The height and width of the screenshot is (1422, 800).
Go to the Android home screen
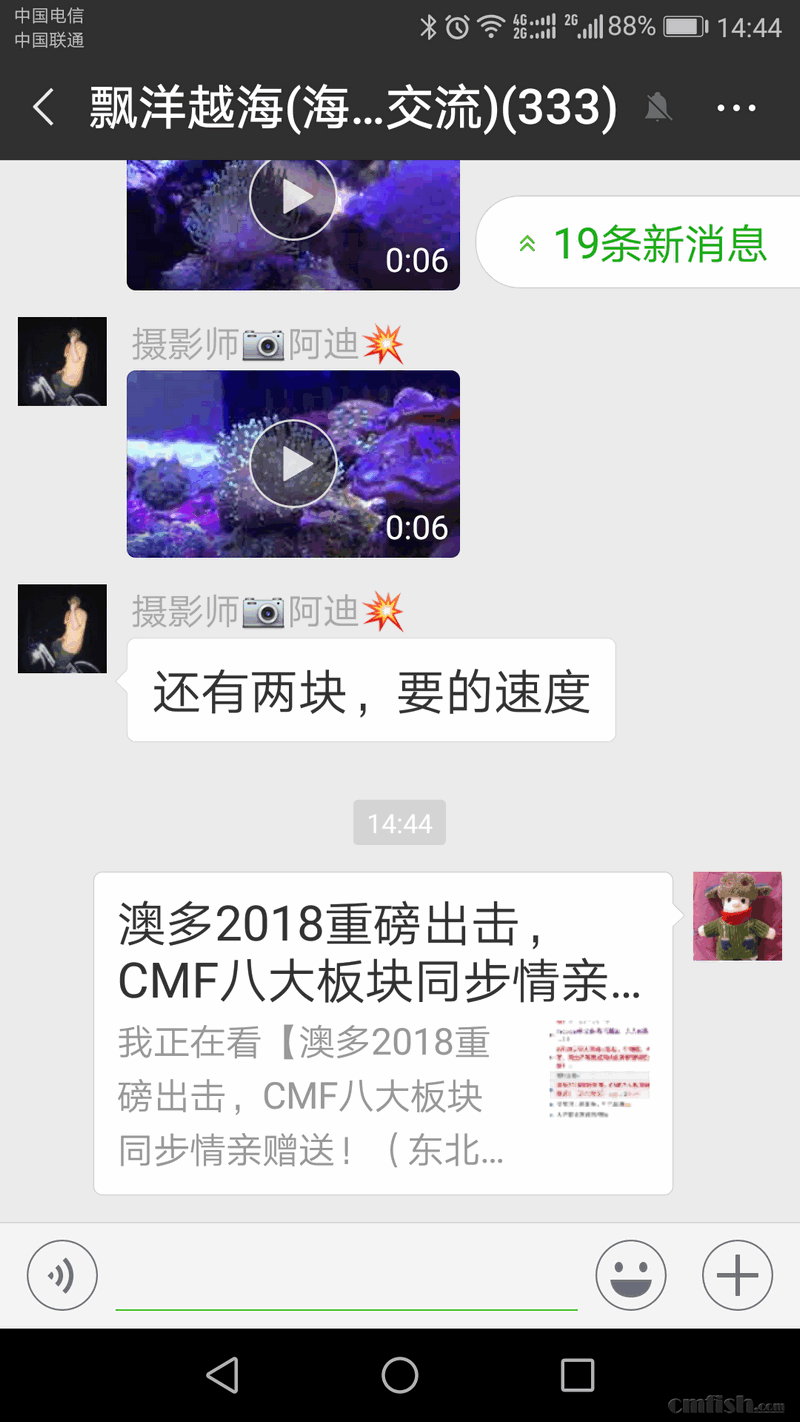point(400,1375)
